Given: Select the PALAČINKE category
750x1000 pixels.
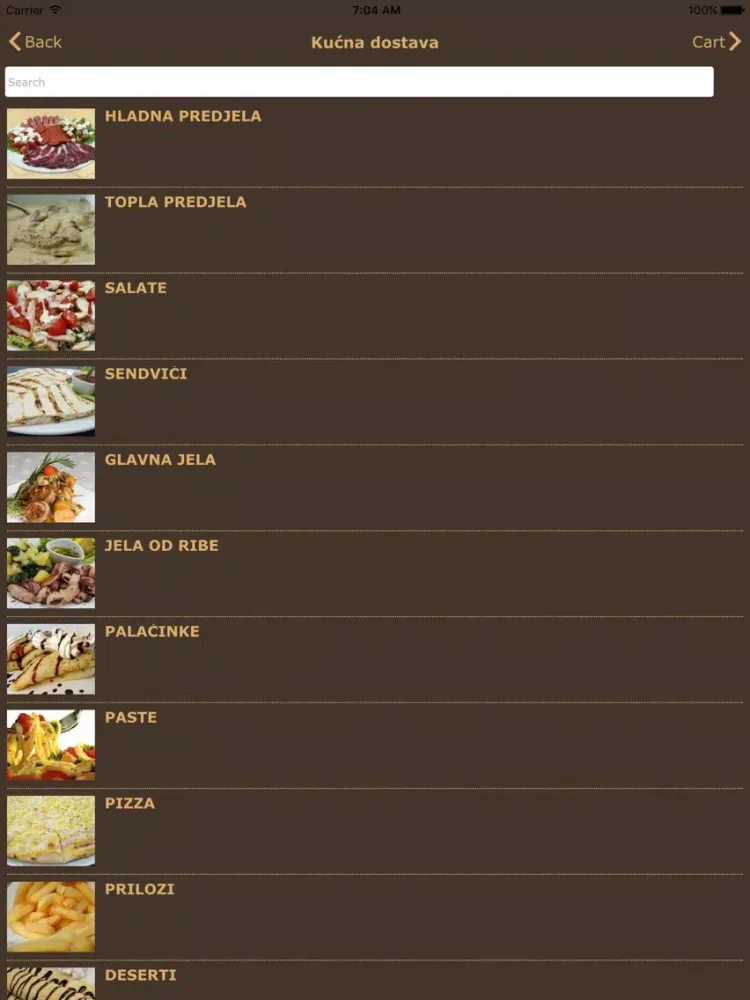Looking at the screenshot, I should coord(152,633).
